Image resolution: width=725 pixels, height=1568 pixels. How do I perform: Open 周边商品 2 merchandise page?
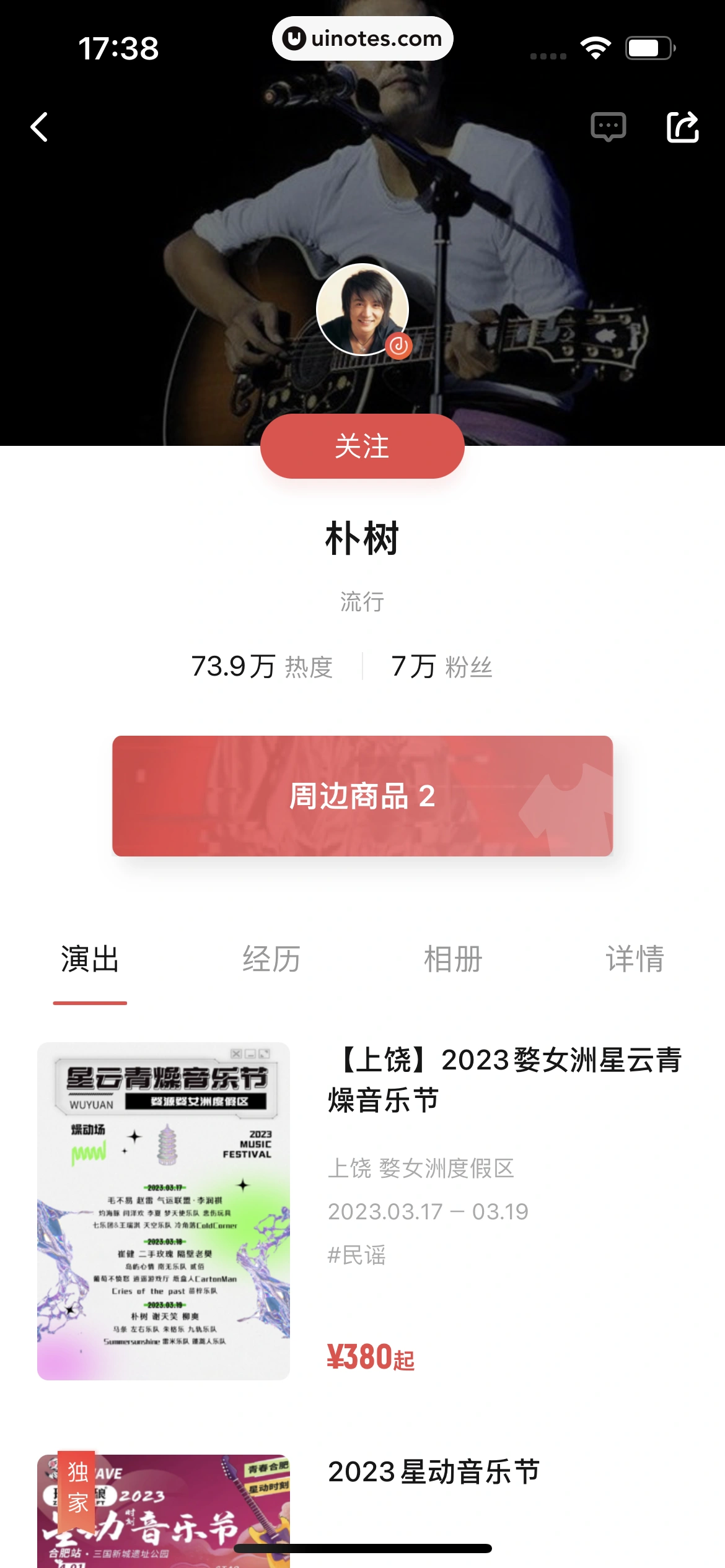tap(362, 800)
